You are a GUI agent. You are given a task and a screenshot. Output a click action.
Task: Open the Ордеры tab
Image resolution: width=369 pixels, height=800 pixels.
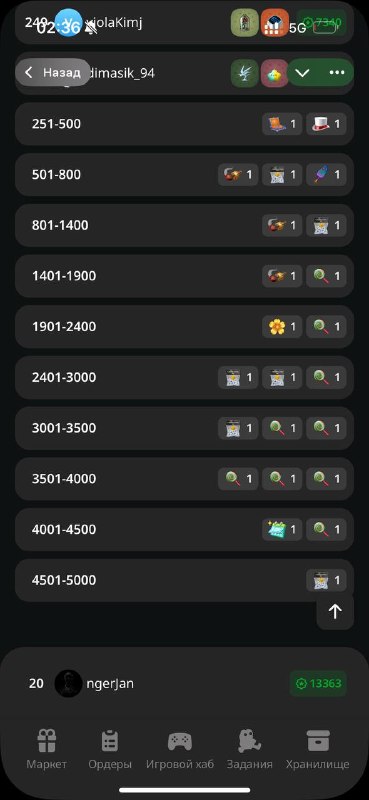[x=110, y=749]
